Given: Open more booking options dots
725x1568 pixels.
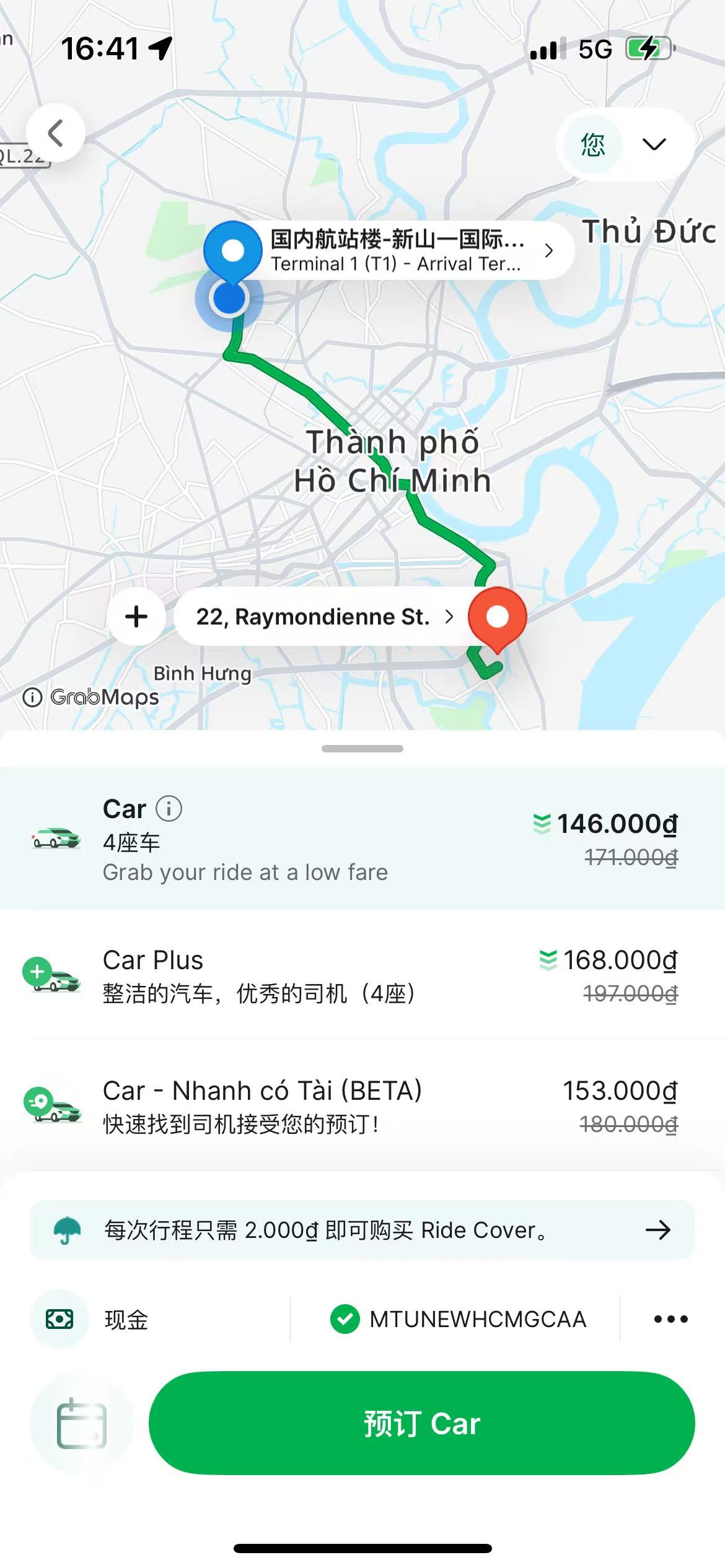Looking at the screenshot, I should [670, 1320].
